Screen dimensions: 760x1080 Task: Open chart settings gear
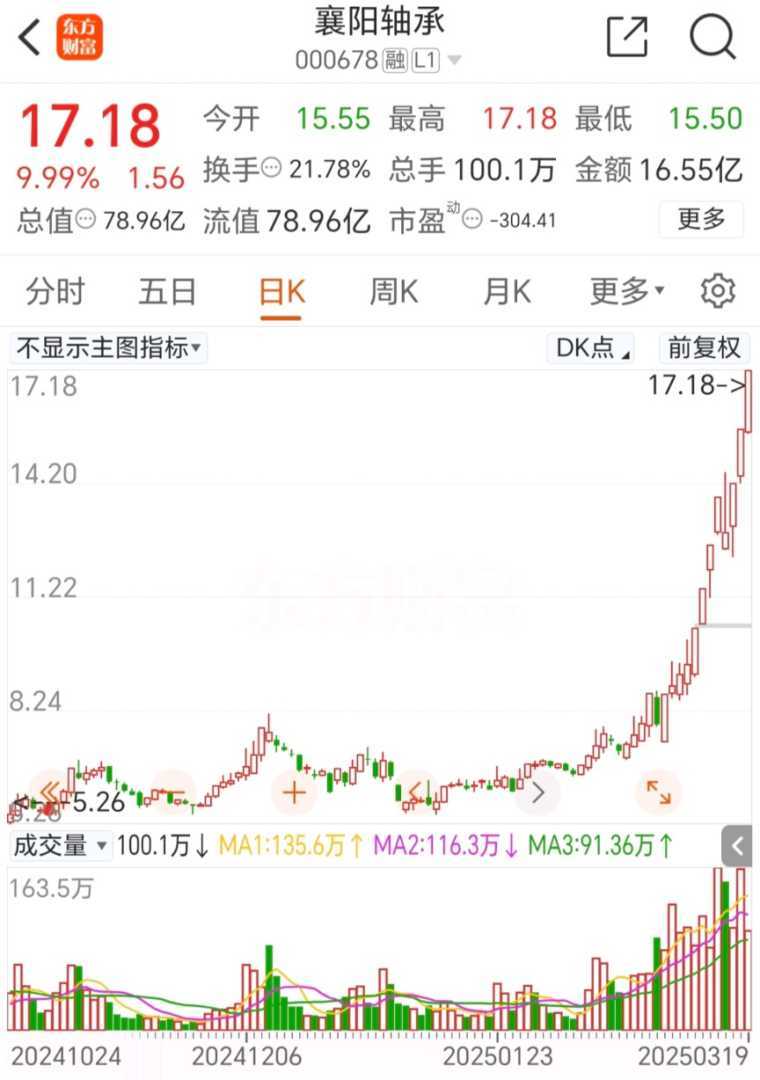[718, 291]
